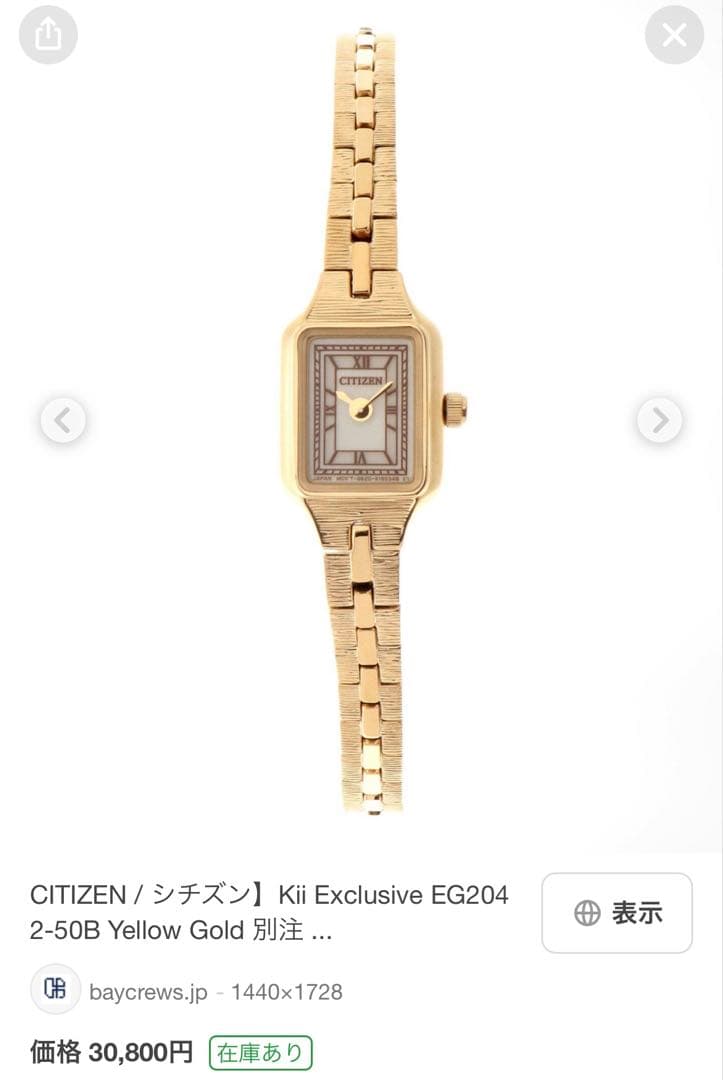Tap the 表示 button to visit the page
This screenshot has height=1080, width=723.
[x=617, y=913]
